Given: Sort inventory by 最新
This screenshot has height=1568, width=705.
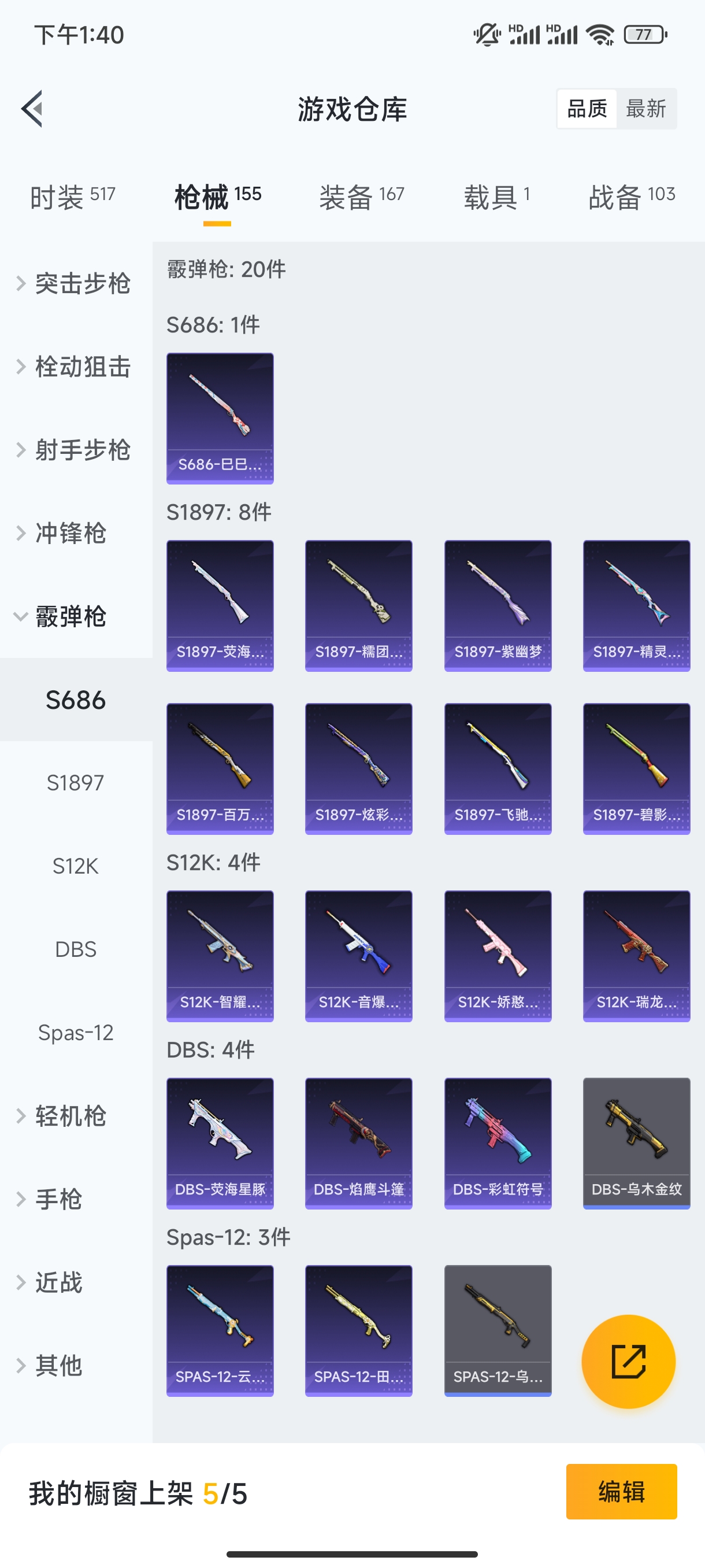Looking at the screenshot, I should 645,109.
